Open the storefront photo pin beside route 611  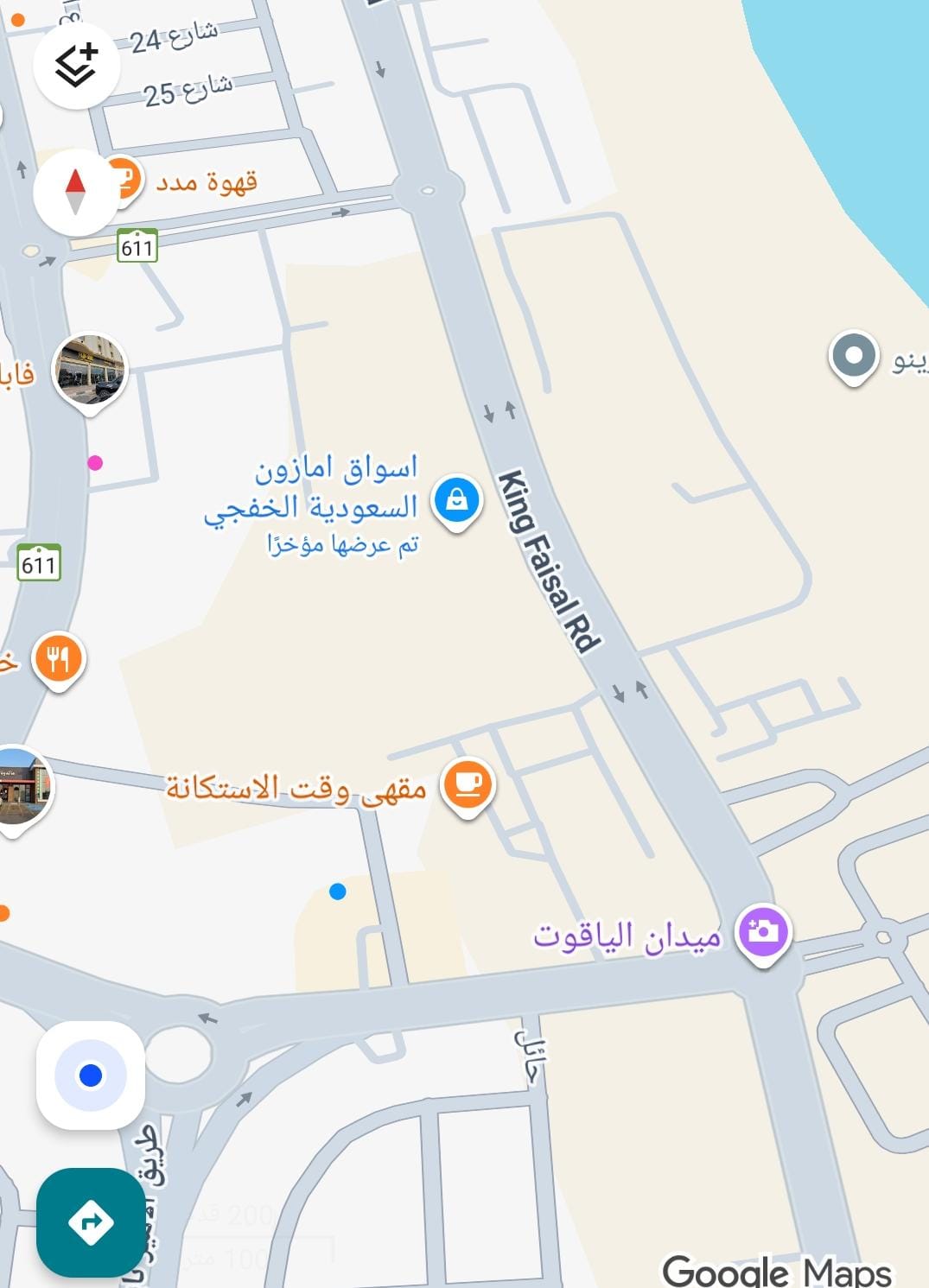point(90,371)
